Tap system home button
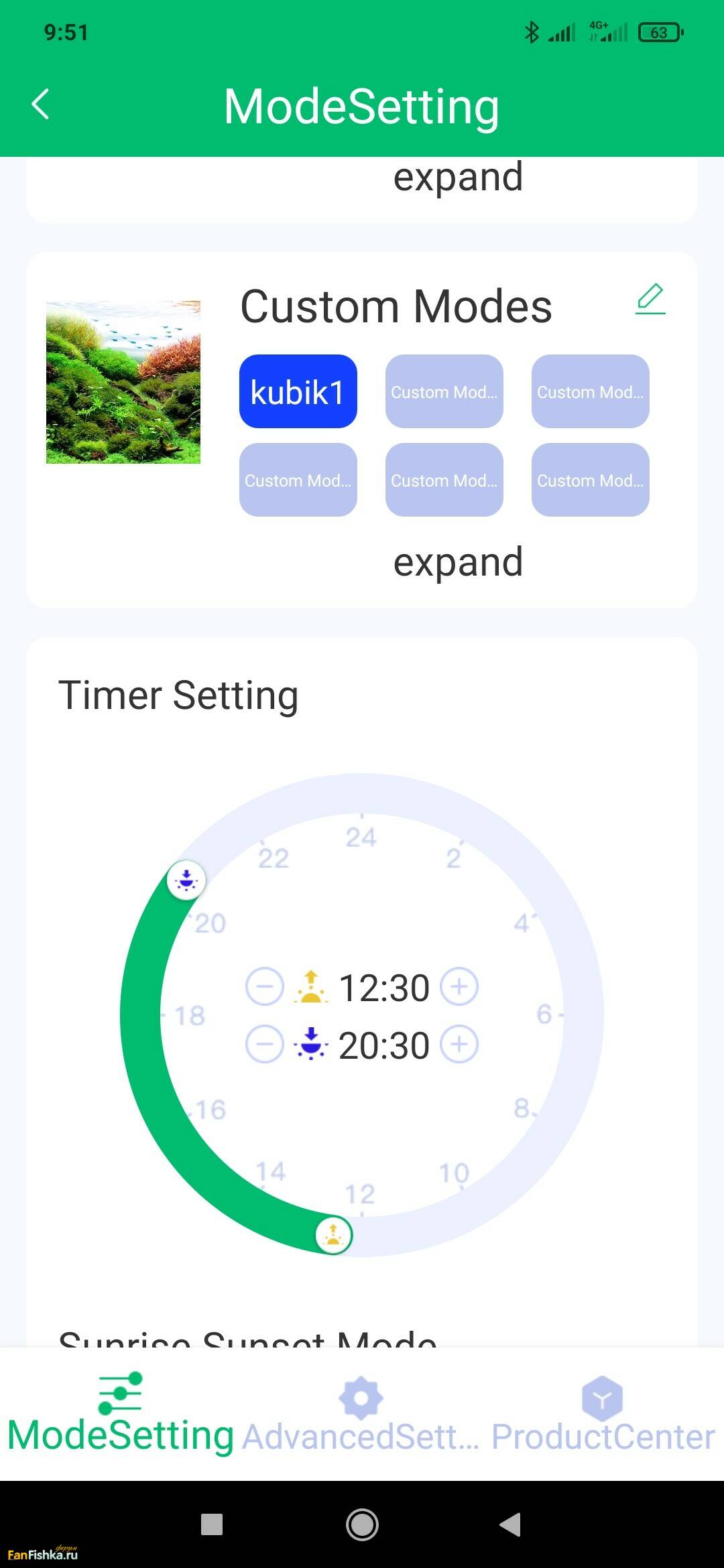724x1568 pixels. (x=362, y=1524)
